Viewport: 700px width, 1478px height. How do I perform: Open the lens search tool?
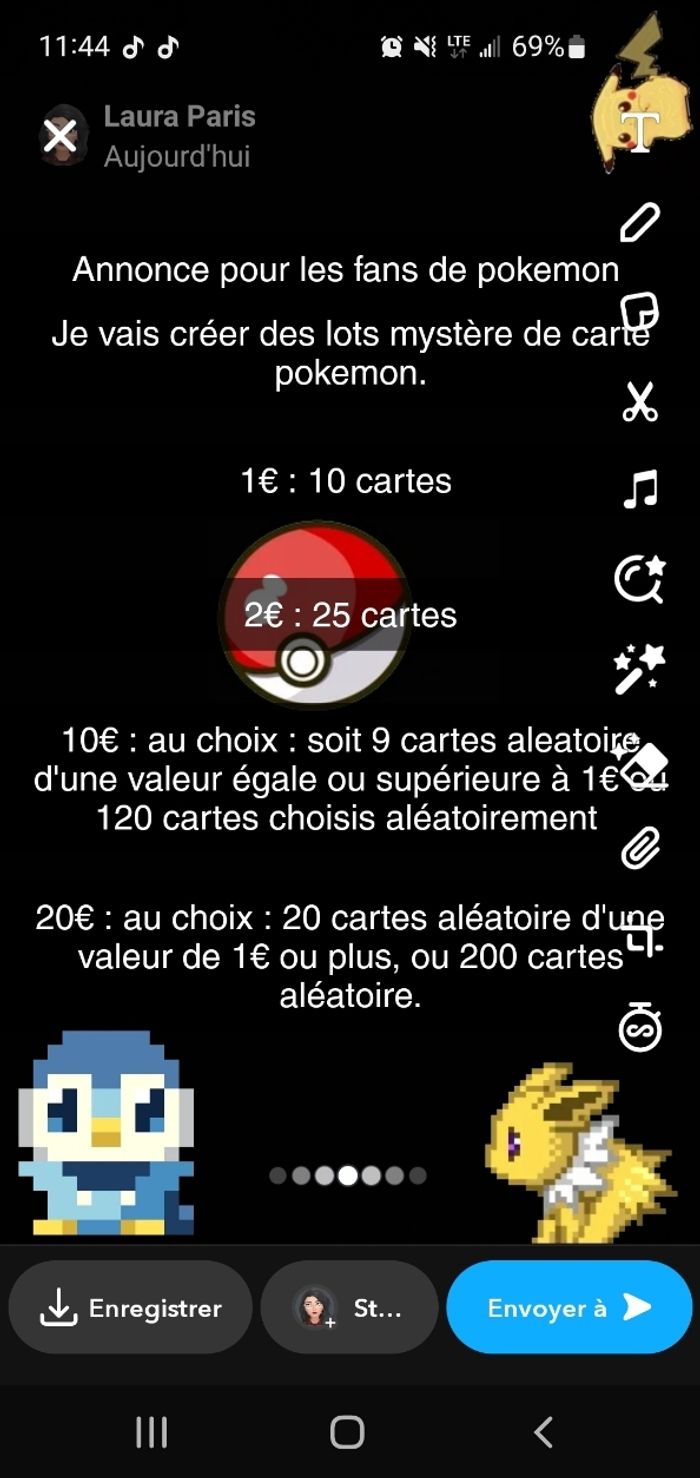point(639,579)
